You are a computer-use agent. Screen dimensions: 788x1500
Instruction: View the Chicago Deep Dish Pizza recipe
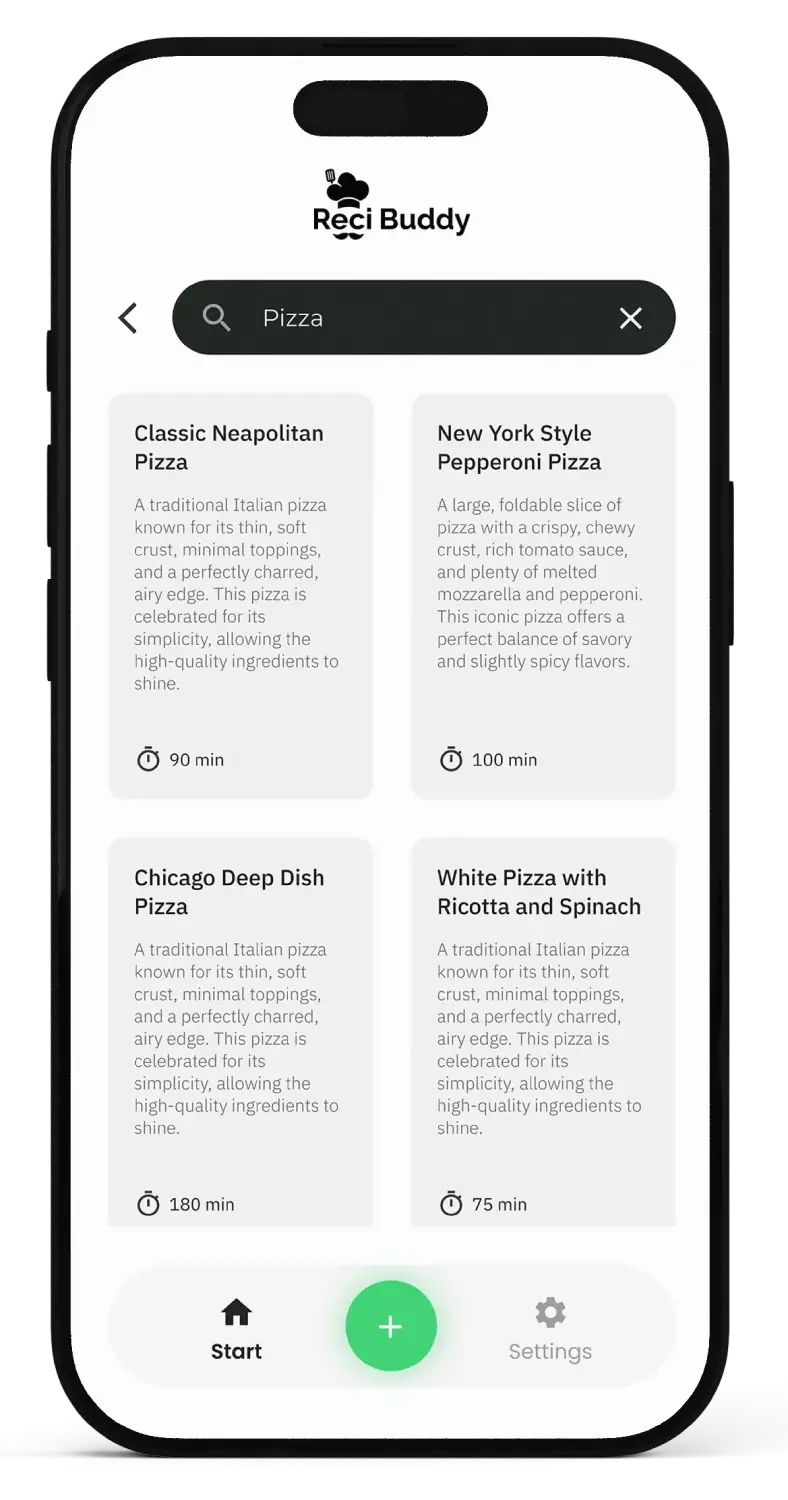point(240,1030)
